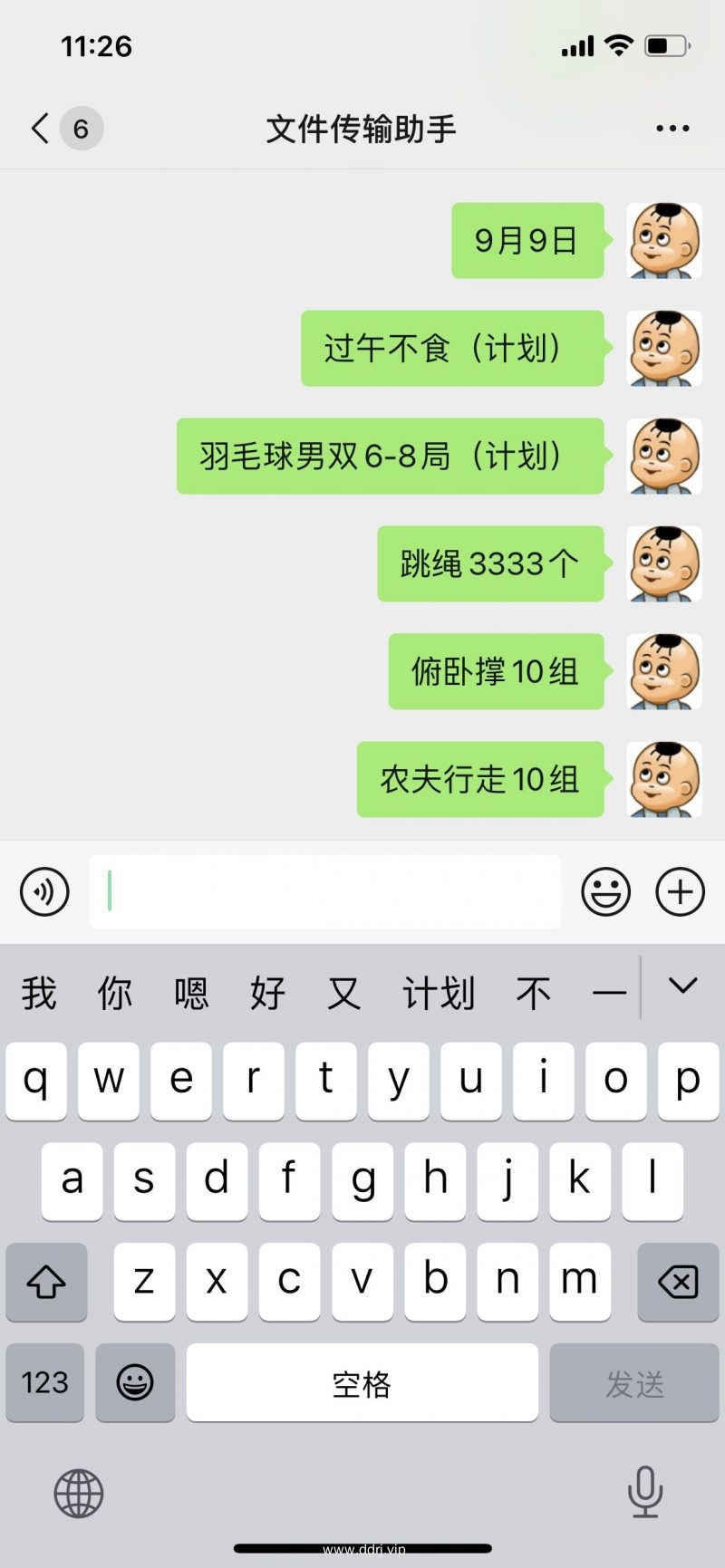Choose the suggestion 我
Screen dimensions: 725x1568
(x=39, y=994)
